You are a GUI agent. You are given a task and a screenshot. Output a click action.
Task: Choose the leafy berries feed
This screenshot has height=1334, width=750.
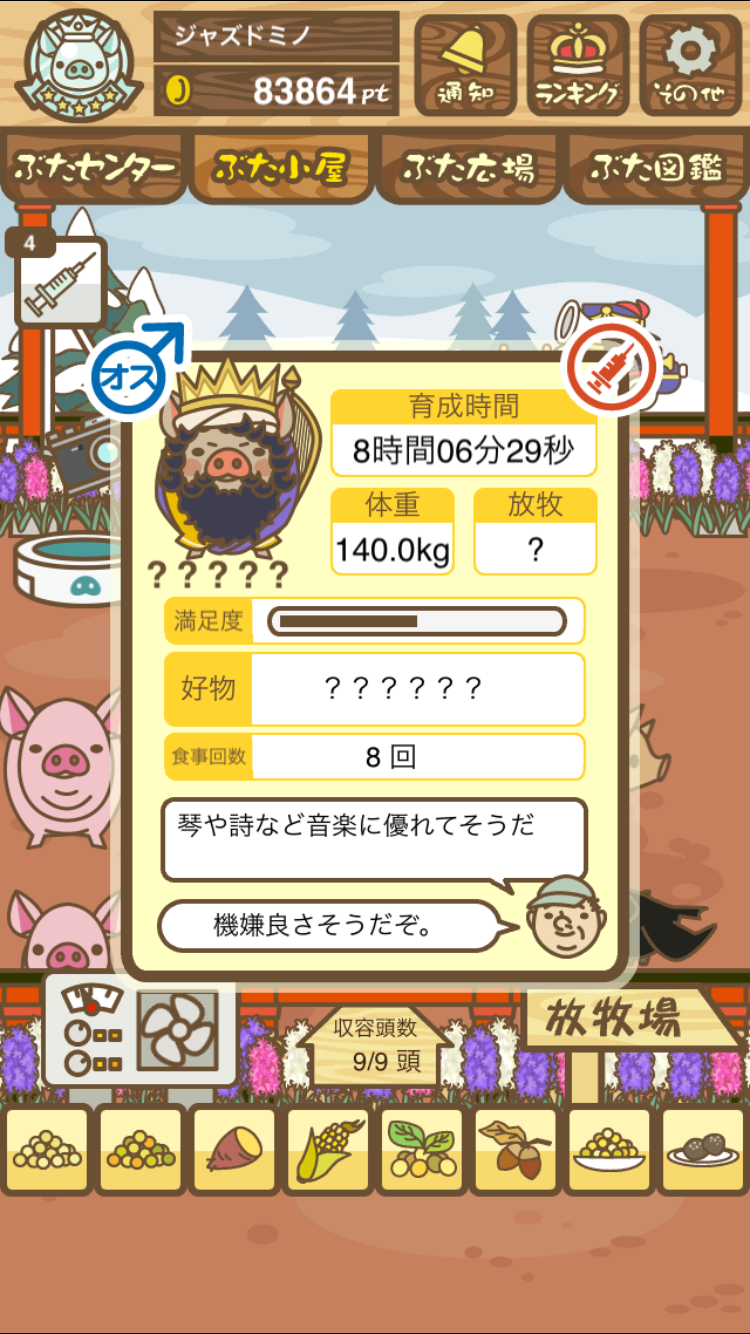(421, 1150)
